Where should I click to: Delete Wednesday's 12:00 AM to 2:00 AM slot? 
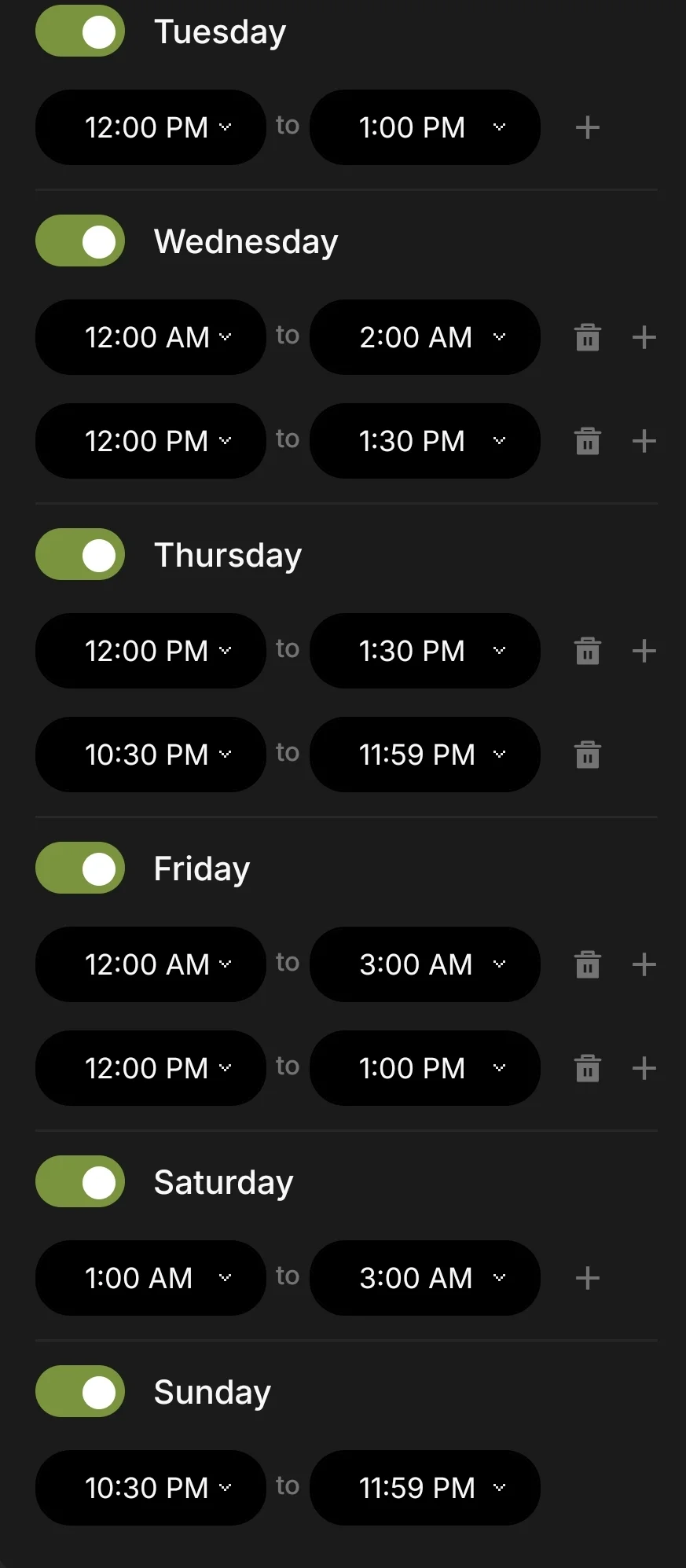(587, 337)
